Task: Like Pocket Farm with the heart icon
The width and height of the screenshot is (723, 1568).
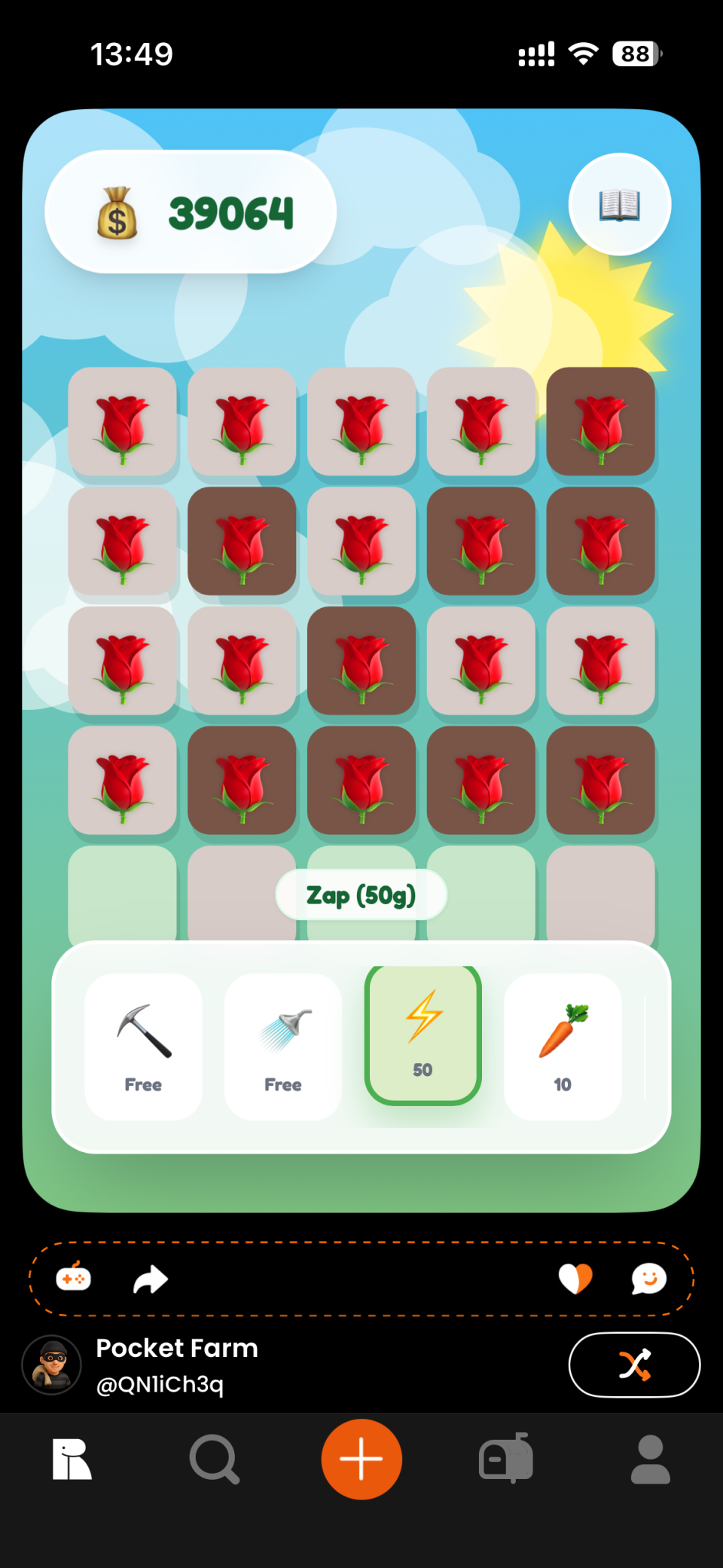Action: (x=575, y=1279)
